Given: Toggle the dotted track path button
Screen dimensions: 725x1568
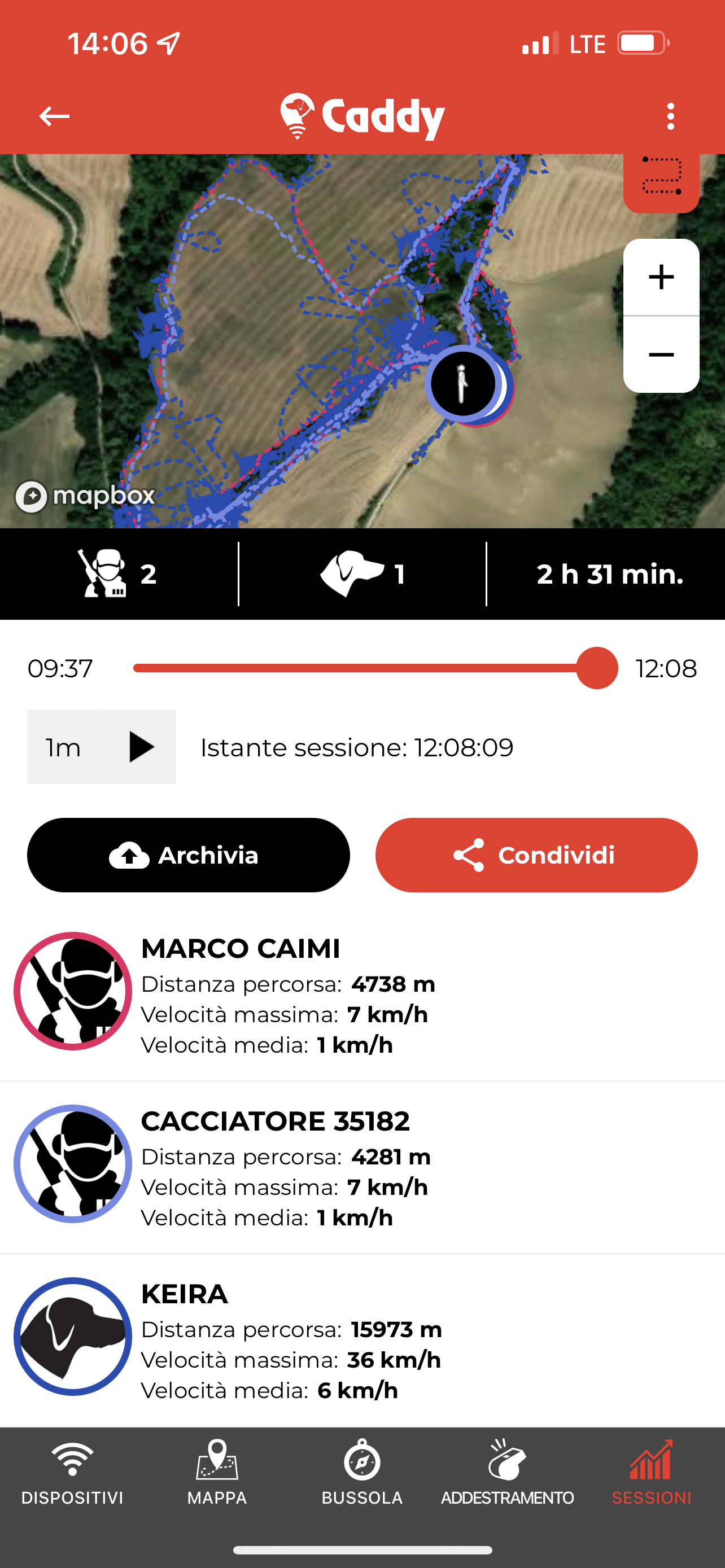Looking at the screenshot, I should point(661,178).
